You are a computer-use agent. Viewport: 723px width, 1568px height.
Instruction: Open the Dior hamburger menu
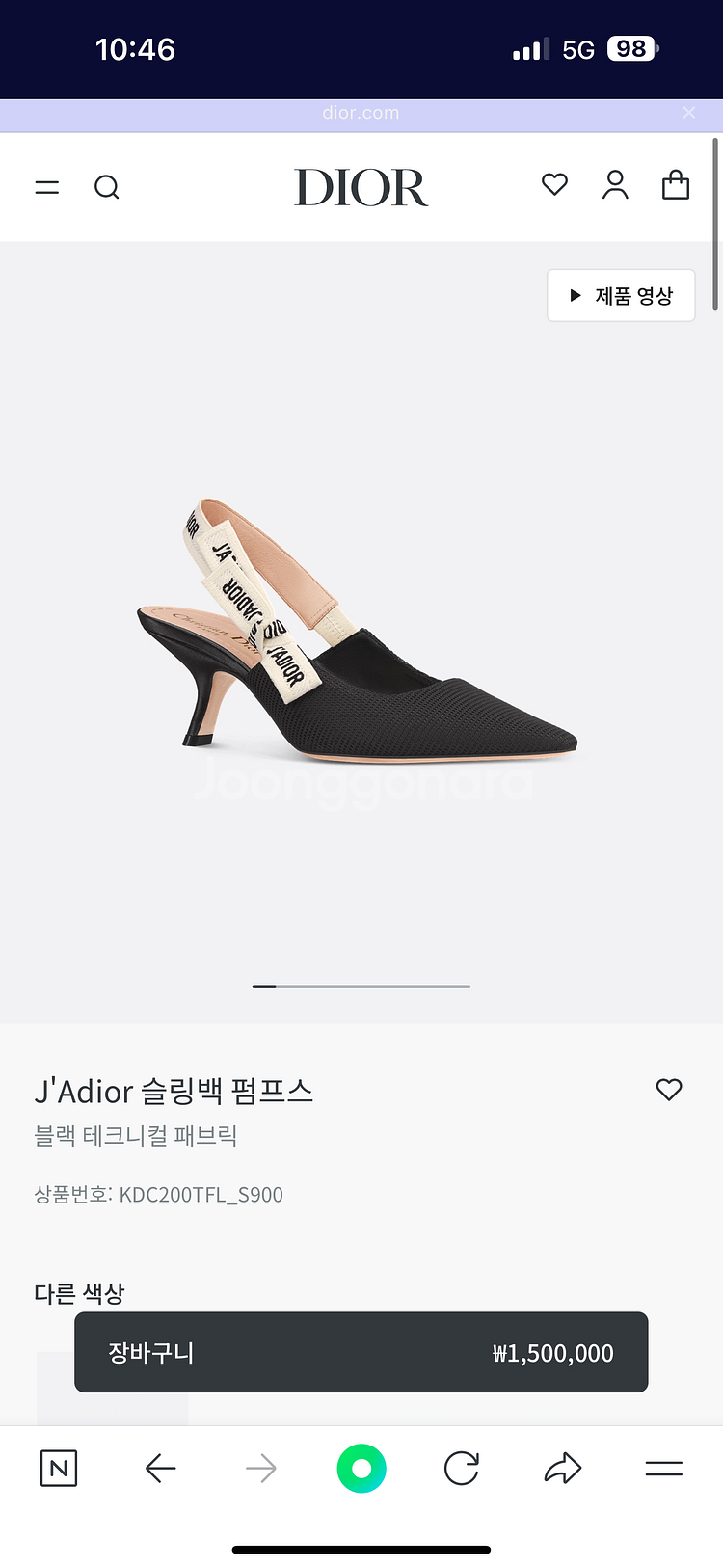click(x=47, y=187)
